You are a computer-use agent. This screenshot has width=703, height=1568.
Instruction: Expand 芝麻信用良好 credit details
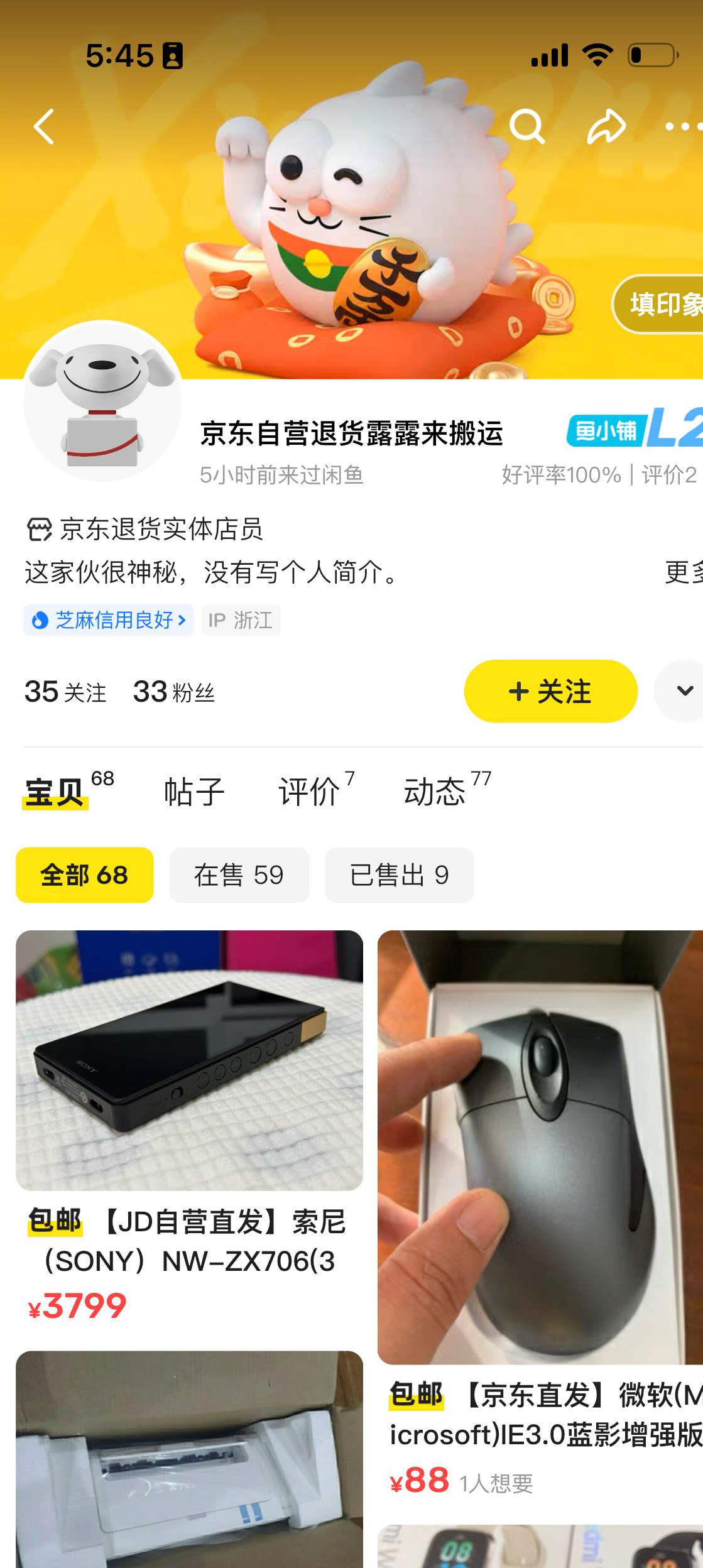pyautogui.click(x=107, y=620)
